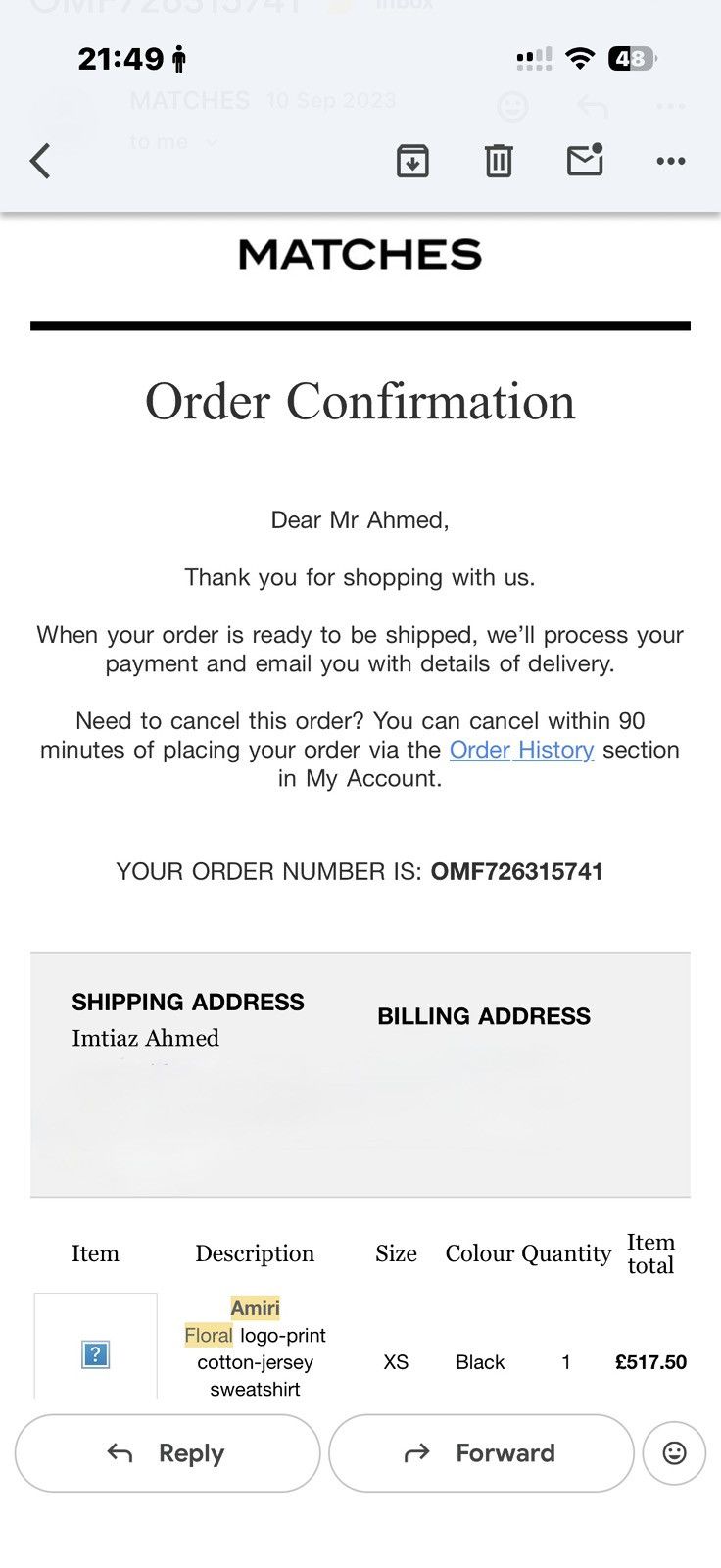Forward this email

pos(481,1453)
